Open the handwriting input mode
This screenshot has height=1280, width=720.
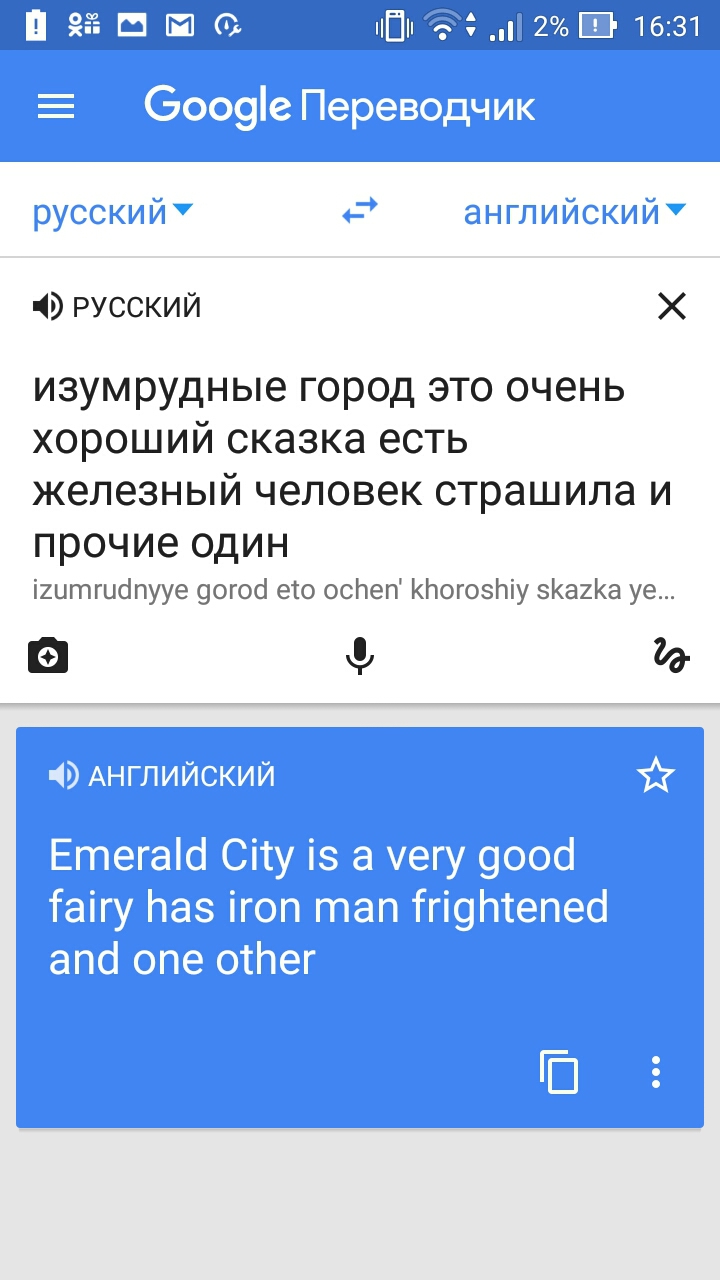671,656
